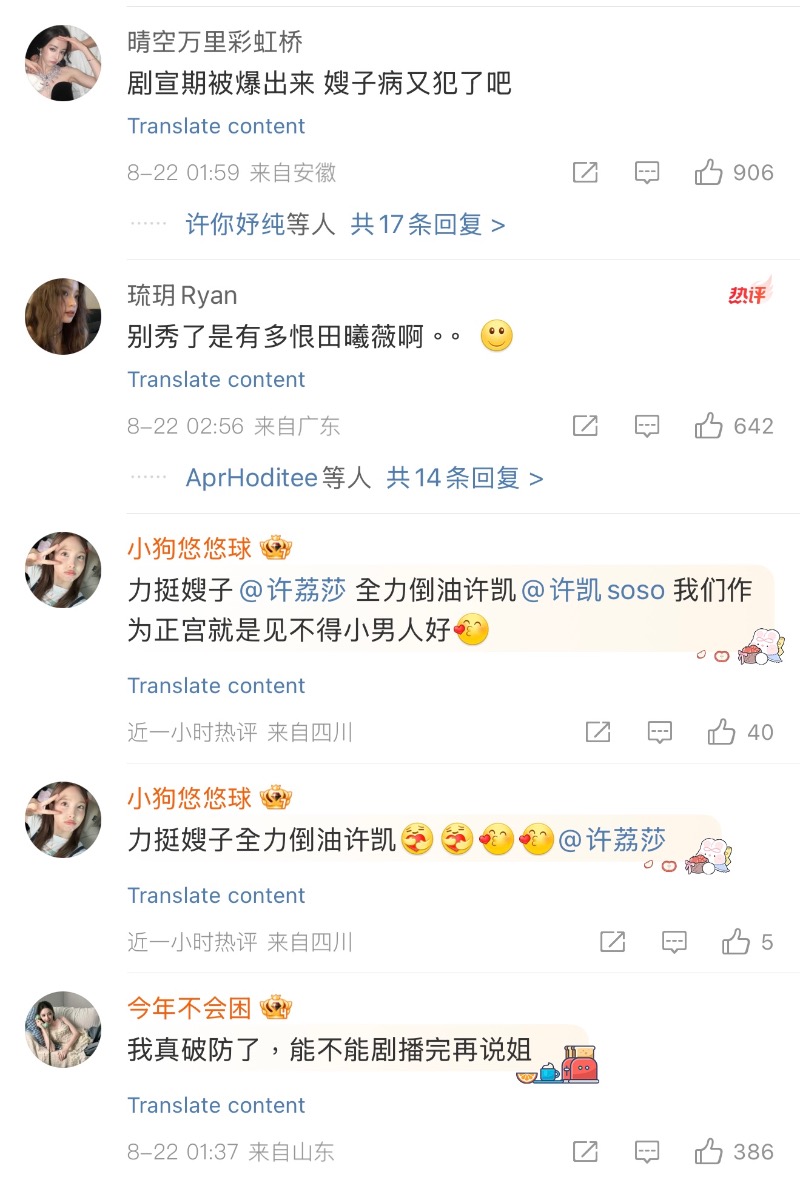Open reply icon on 琉玥Ryan's comment

point(647,426)
